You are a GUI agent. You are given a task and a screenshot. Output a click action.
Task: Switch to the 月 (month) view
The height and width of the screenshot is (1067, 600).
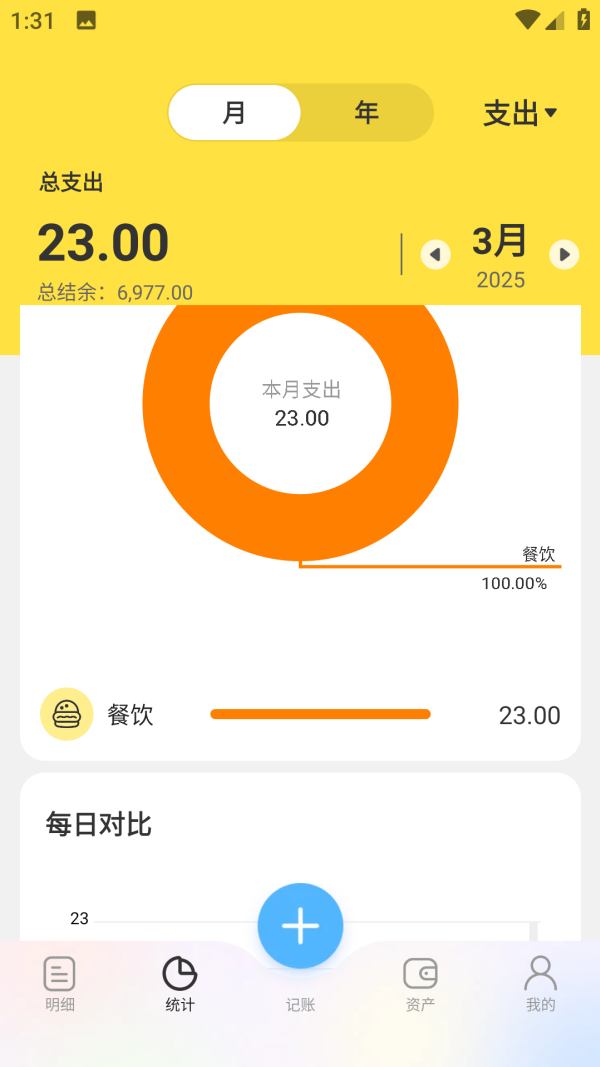point(235,113)
